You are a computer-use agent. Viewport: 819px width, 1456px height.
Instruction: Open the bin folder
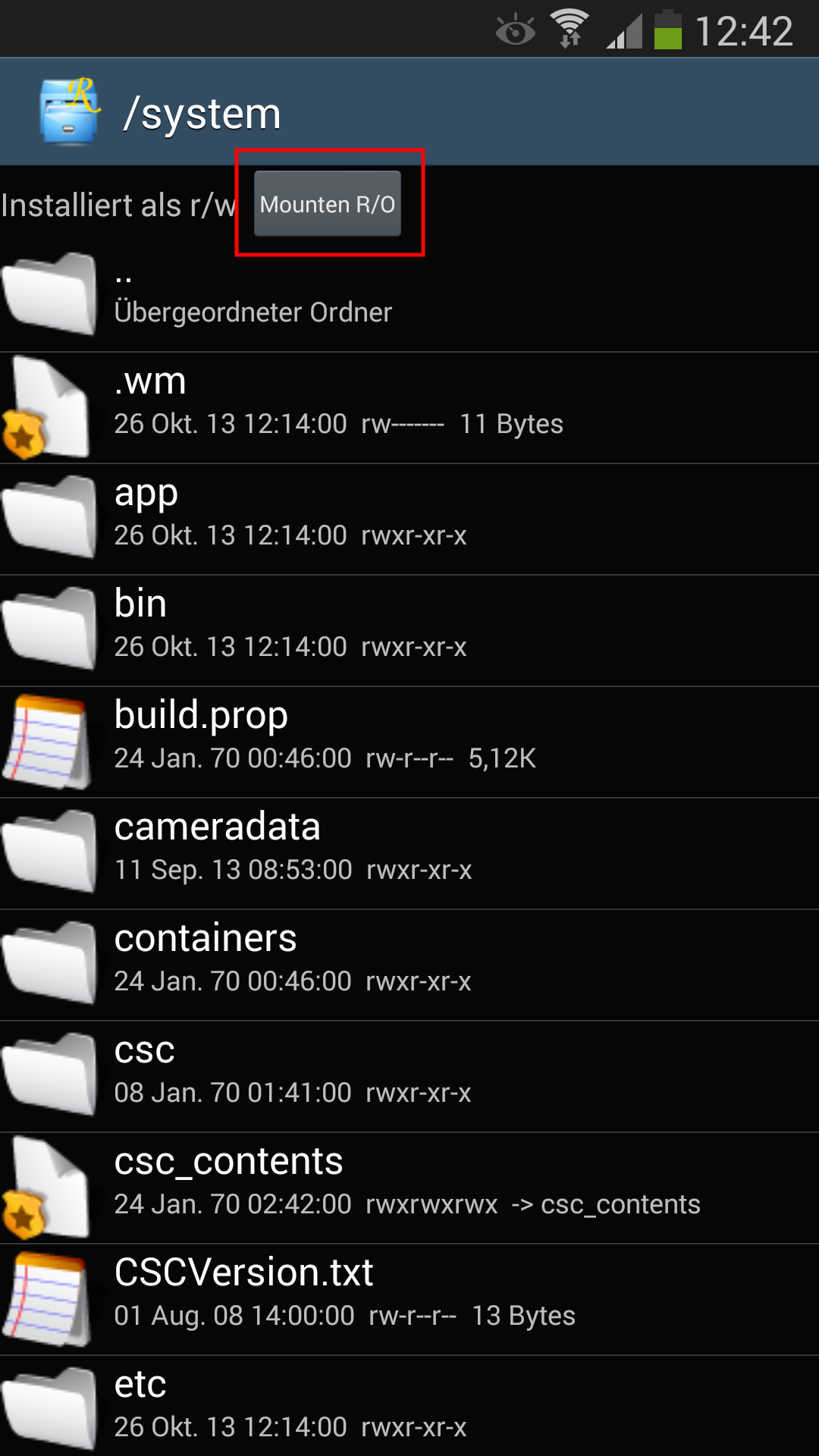(x=409, y=631)
